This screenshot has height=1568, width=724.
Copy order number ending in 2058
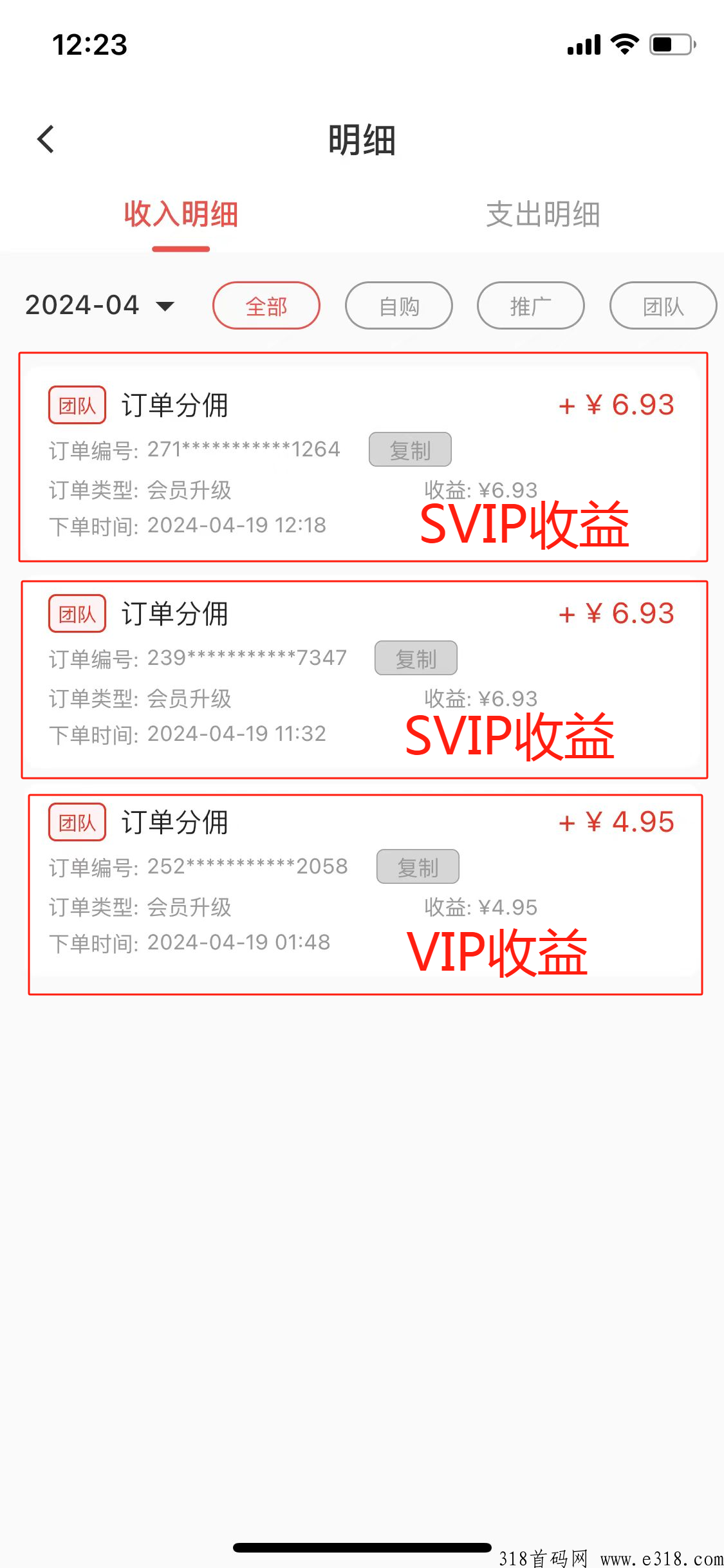[x=418, y=866]
